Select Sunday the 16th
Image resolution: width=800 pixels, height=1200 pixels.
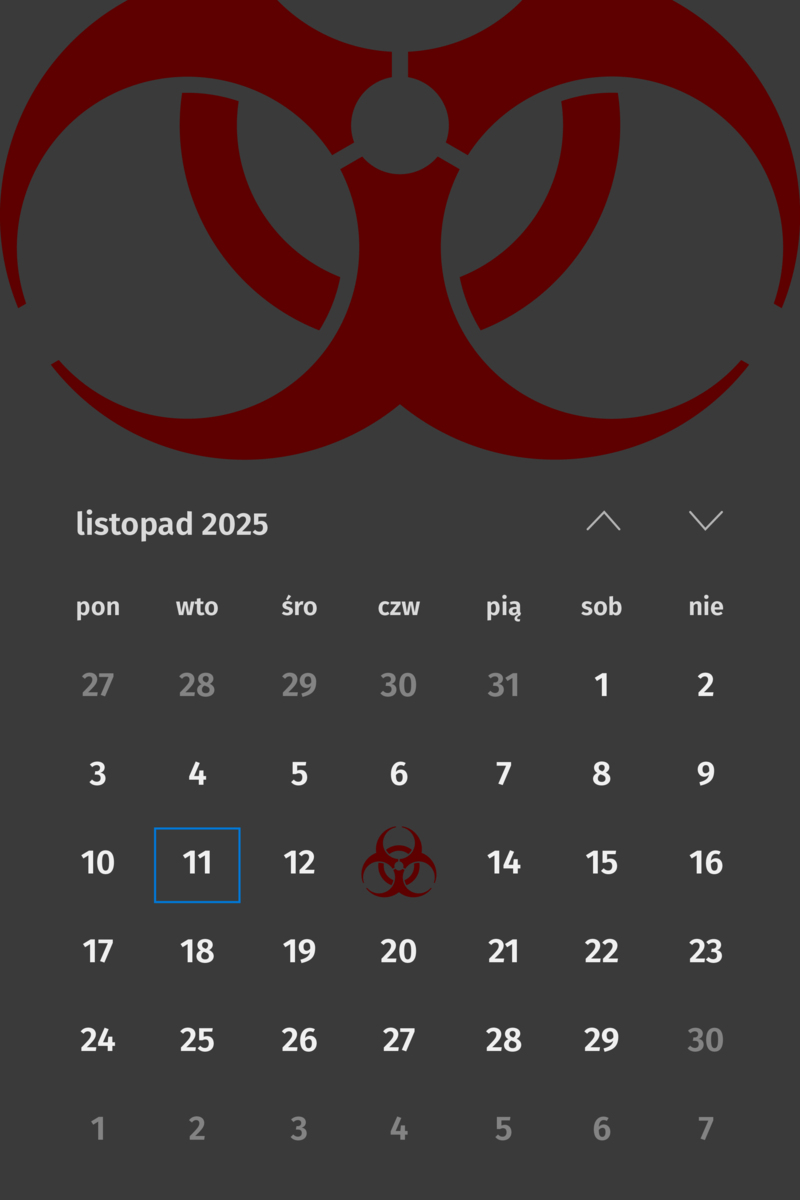[x=706, y=864]
